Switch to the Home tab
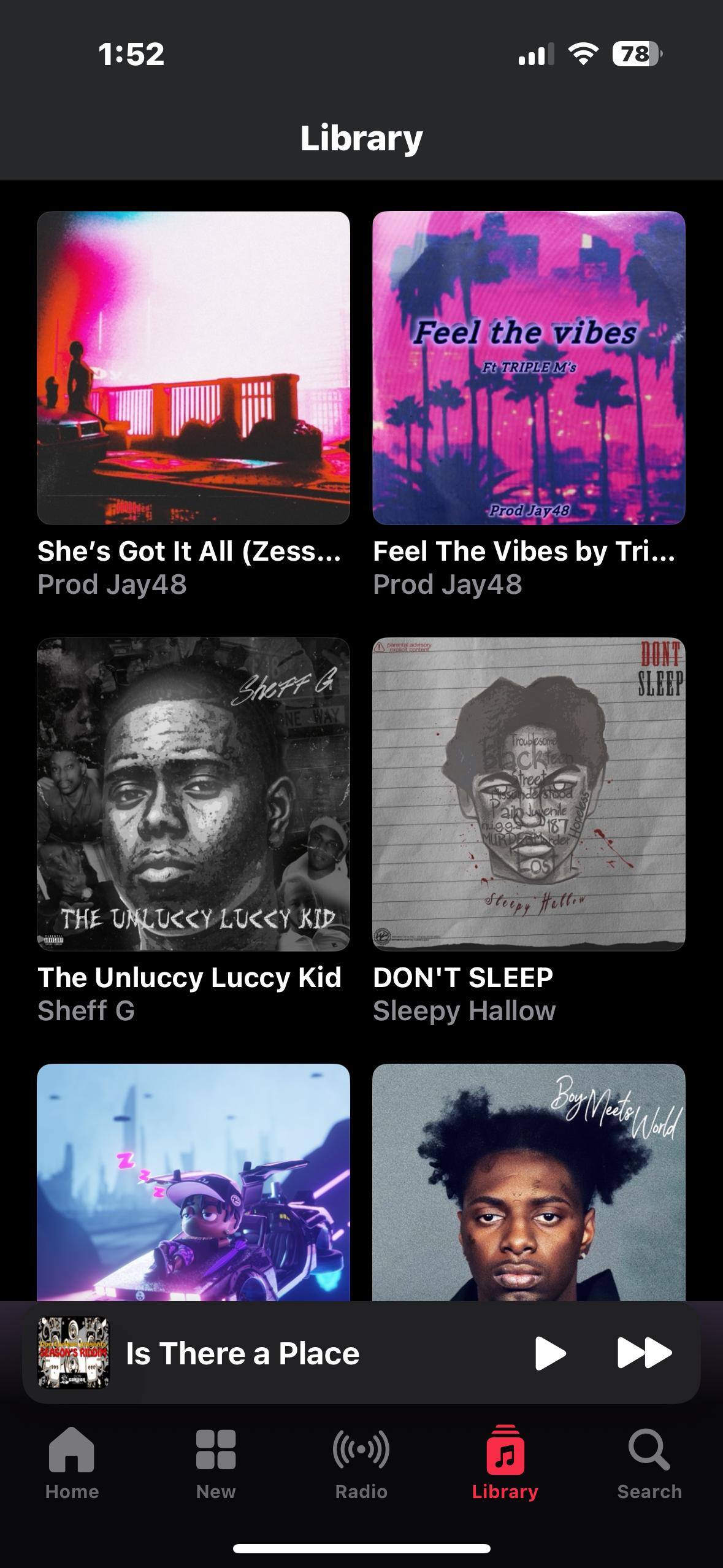The height and width of the screenshot is (1568, 723). tap(72, 1462)
